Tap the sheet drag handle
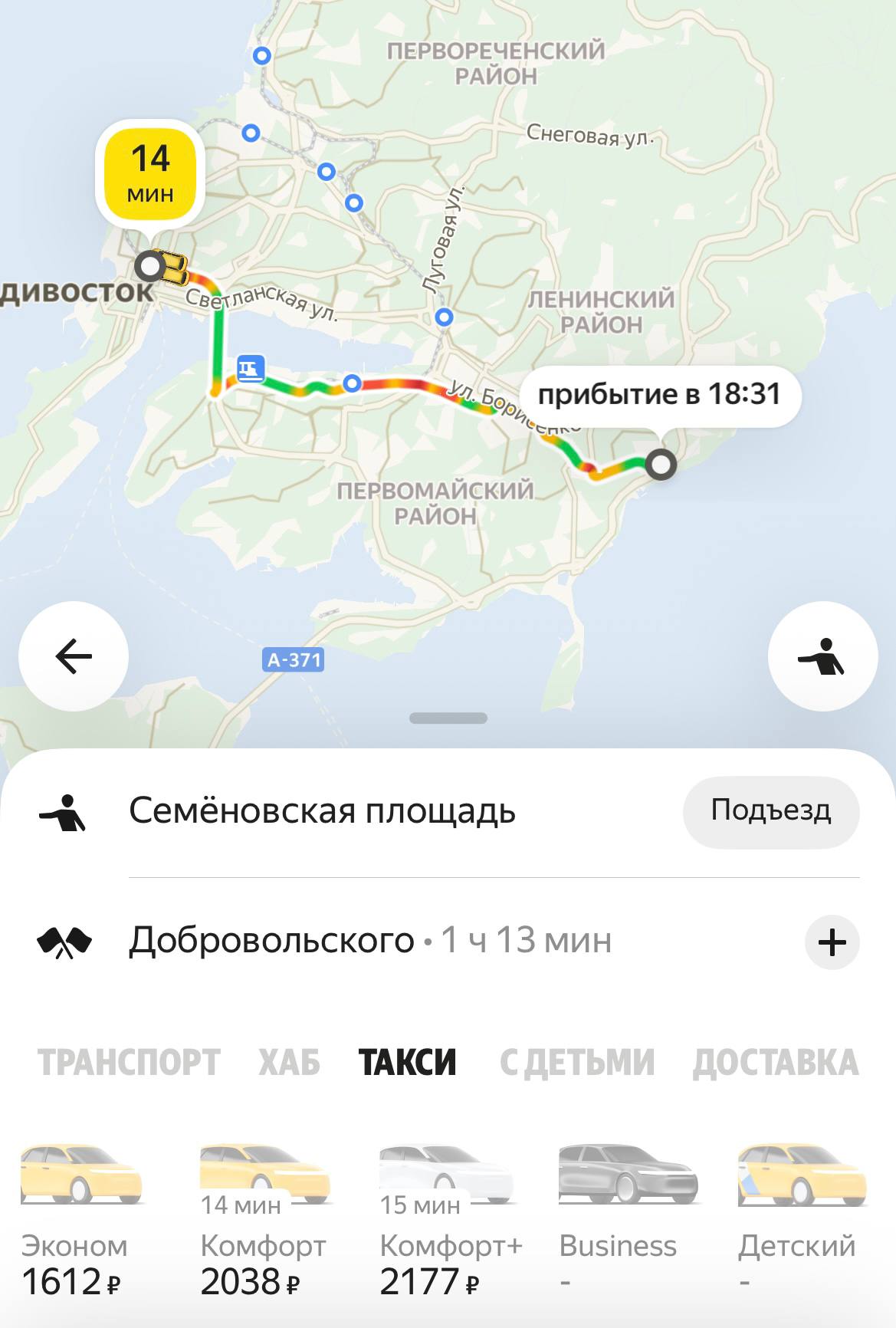This screenshot has height=1328, width=896. click(448, 718)
